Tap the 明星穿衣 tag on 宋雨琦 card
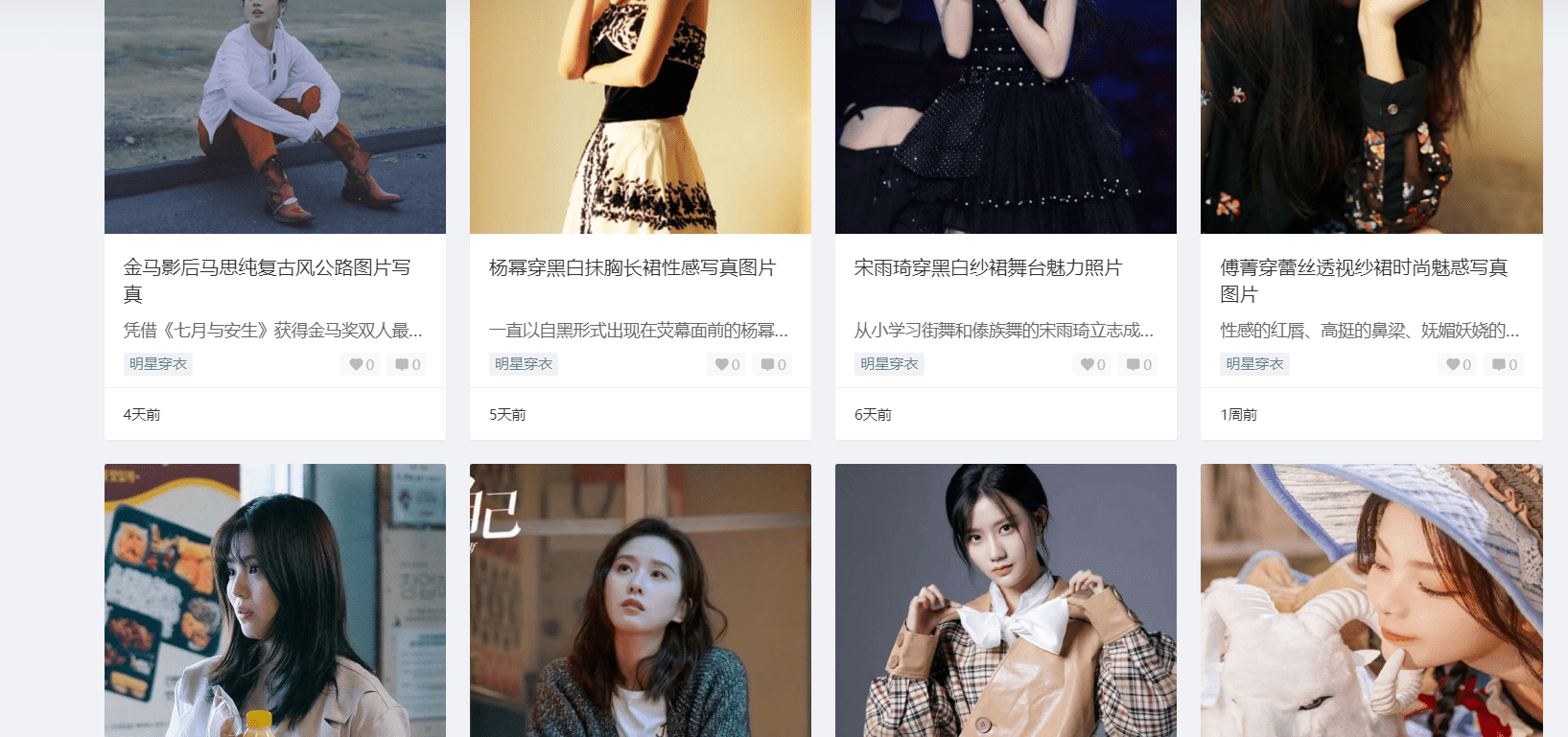1568x737 pixels. [889, 364]
